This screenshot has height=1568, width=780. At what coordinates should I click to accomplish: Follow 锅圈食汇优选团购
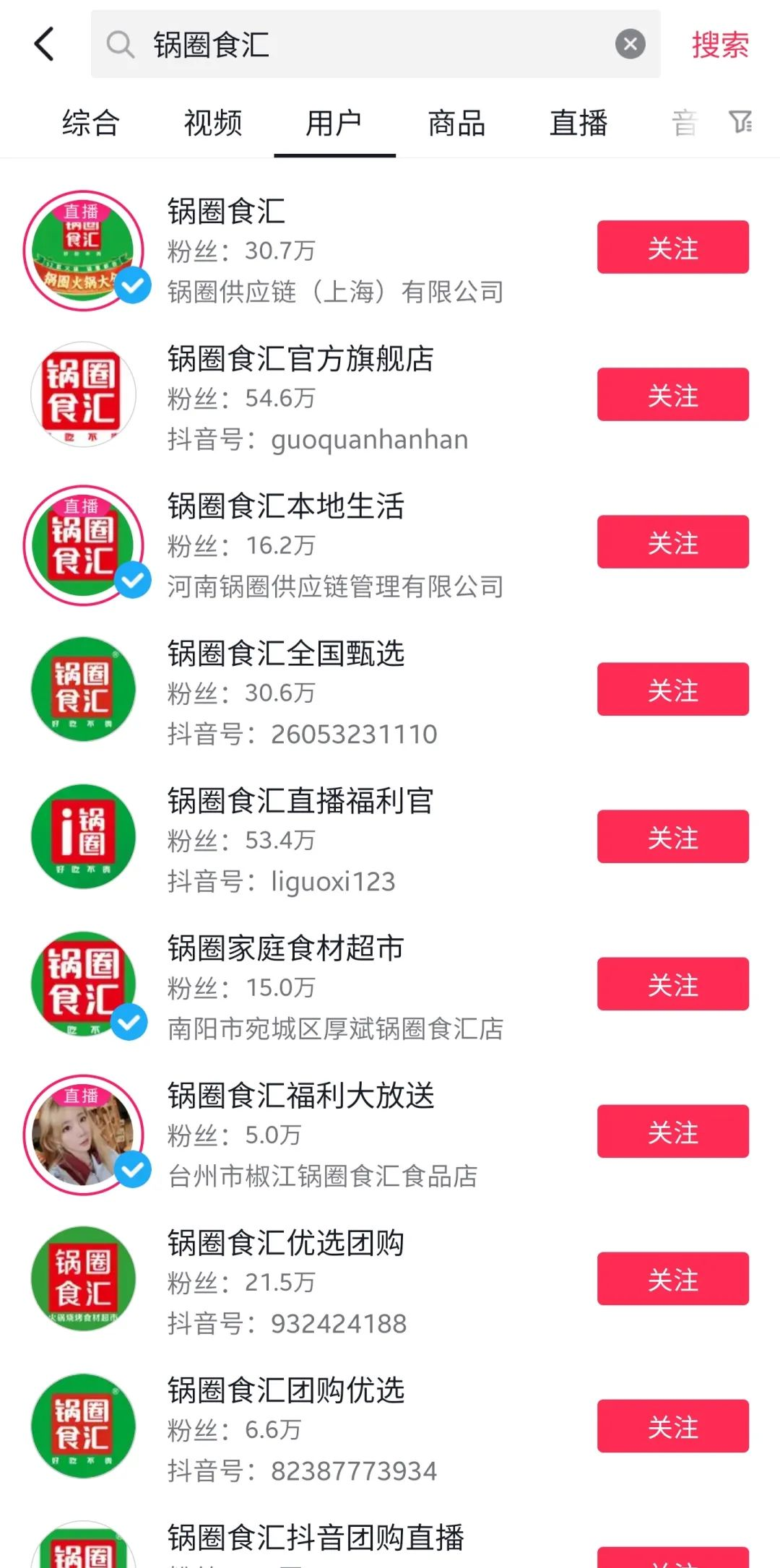672,1279
